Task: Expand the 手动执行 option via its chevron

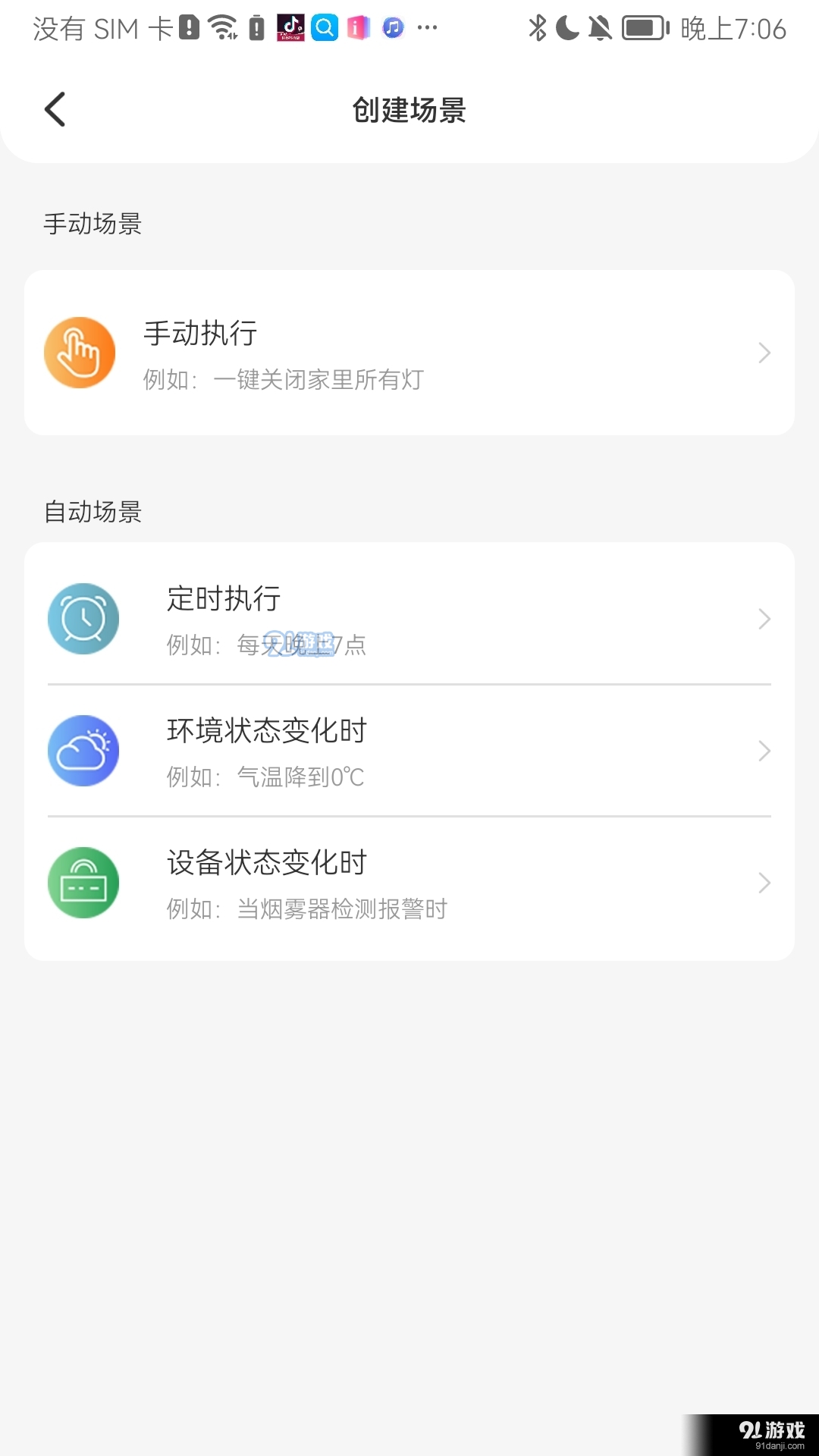Action: tap(764, 353)
